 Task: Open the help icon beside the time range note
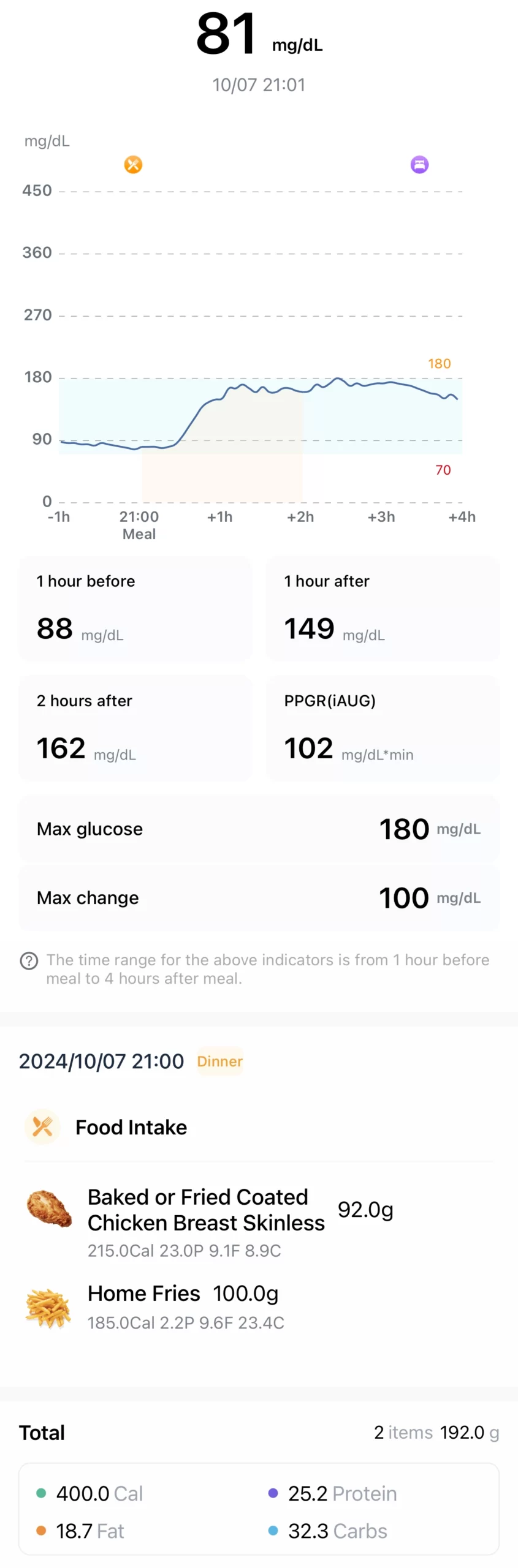(29, 960)
